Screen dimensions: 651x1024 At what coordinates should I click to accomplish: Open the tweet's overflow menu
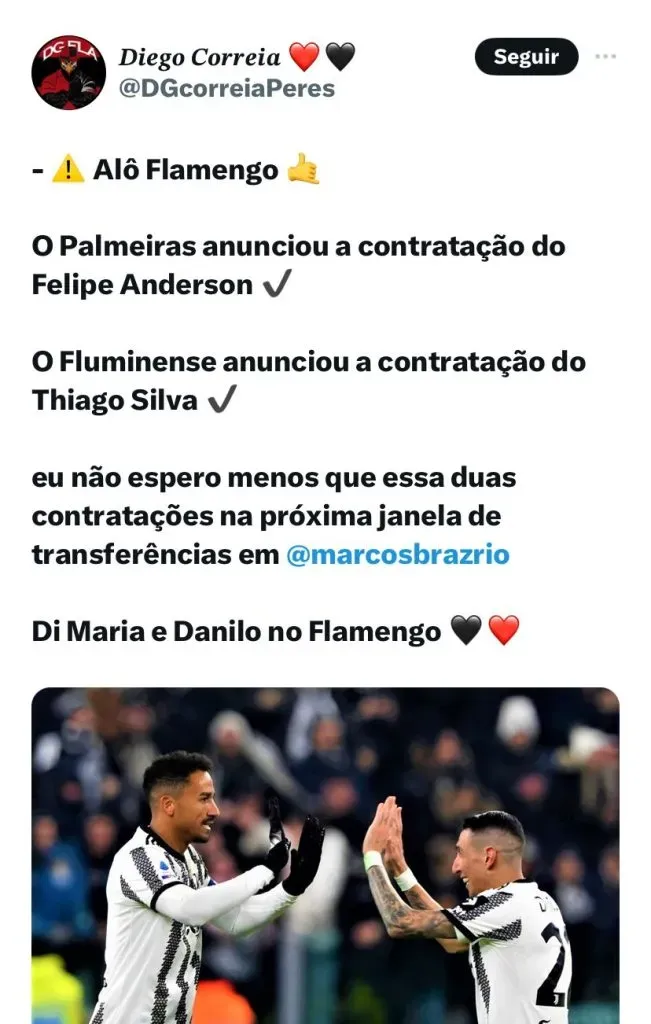(605, 57)
